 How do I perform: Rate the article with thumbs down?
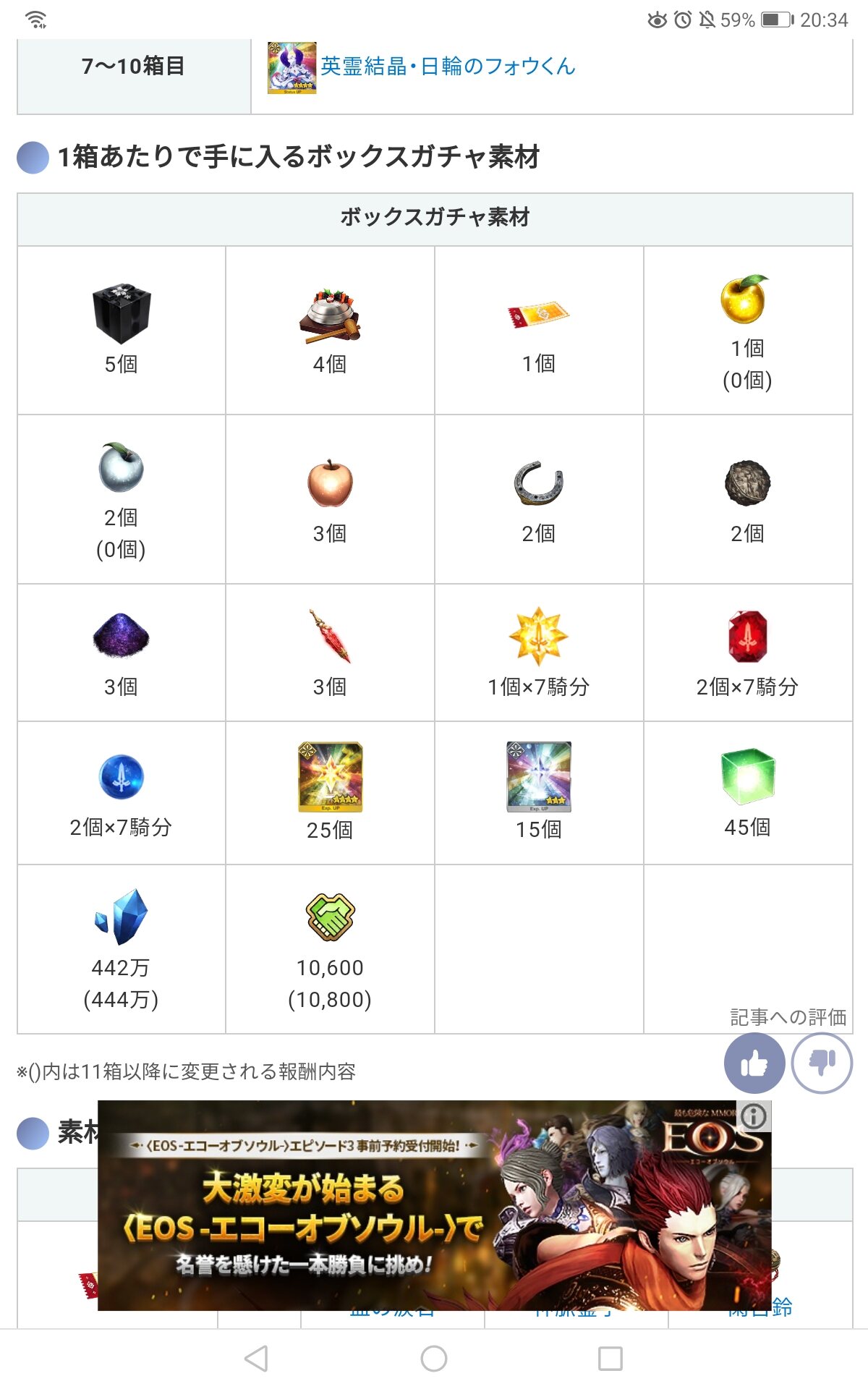click(x=822, y=1063)
